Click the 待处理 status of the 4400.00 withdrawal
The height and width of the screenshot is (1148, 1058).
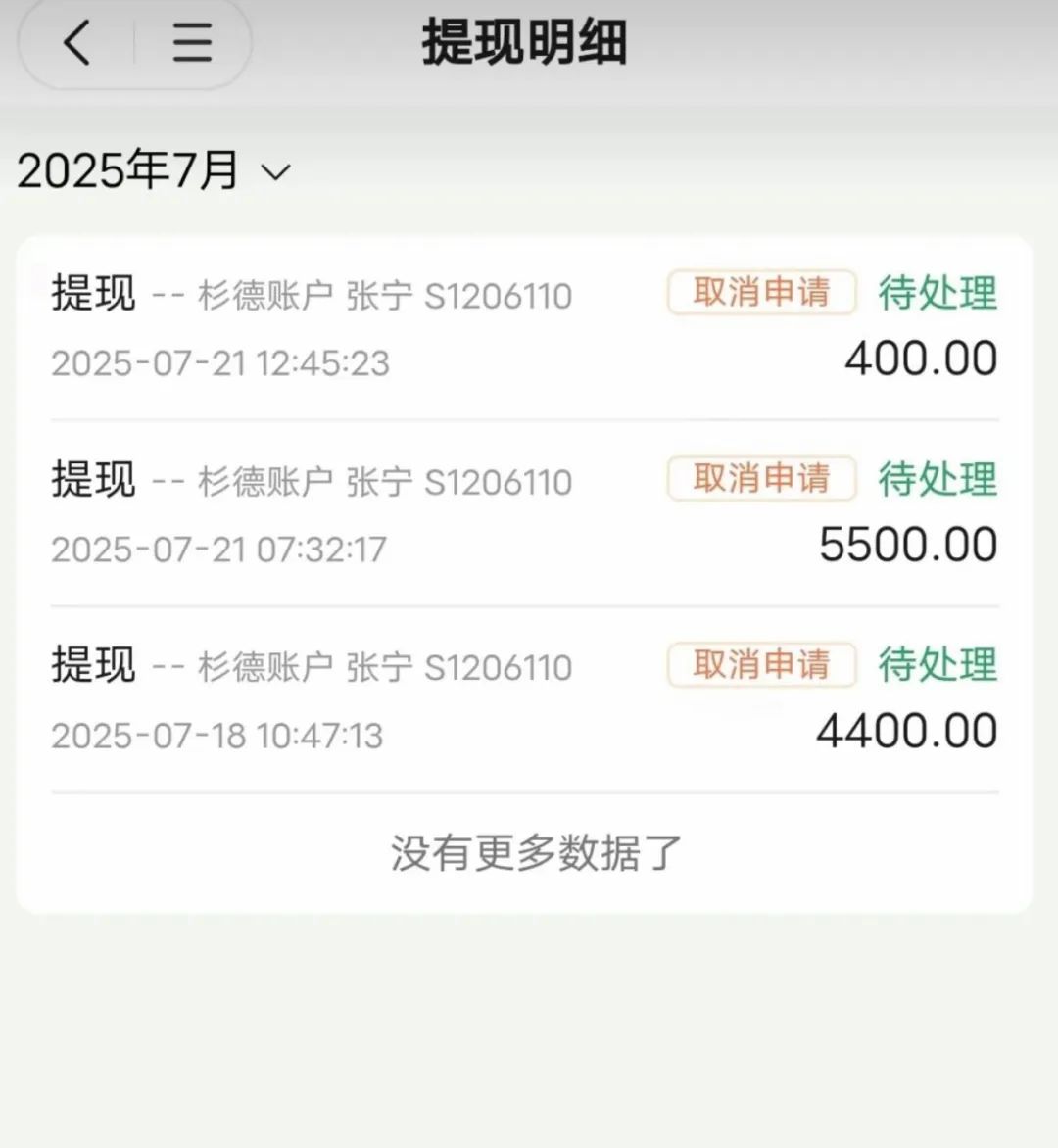click(938, 665)
